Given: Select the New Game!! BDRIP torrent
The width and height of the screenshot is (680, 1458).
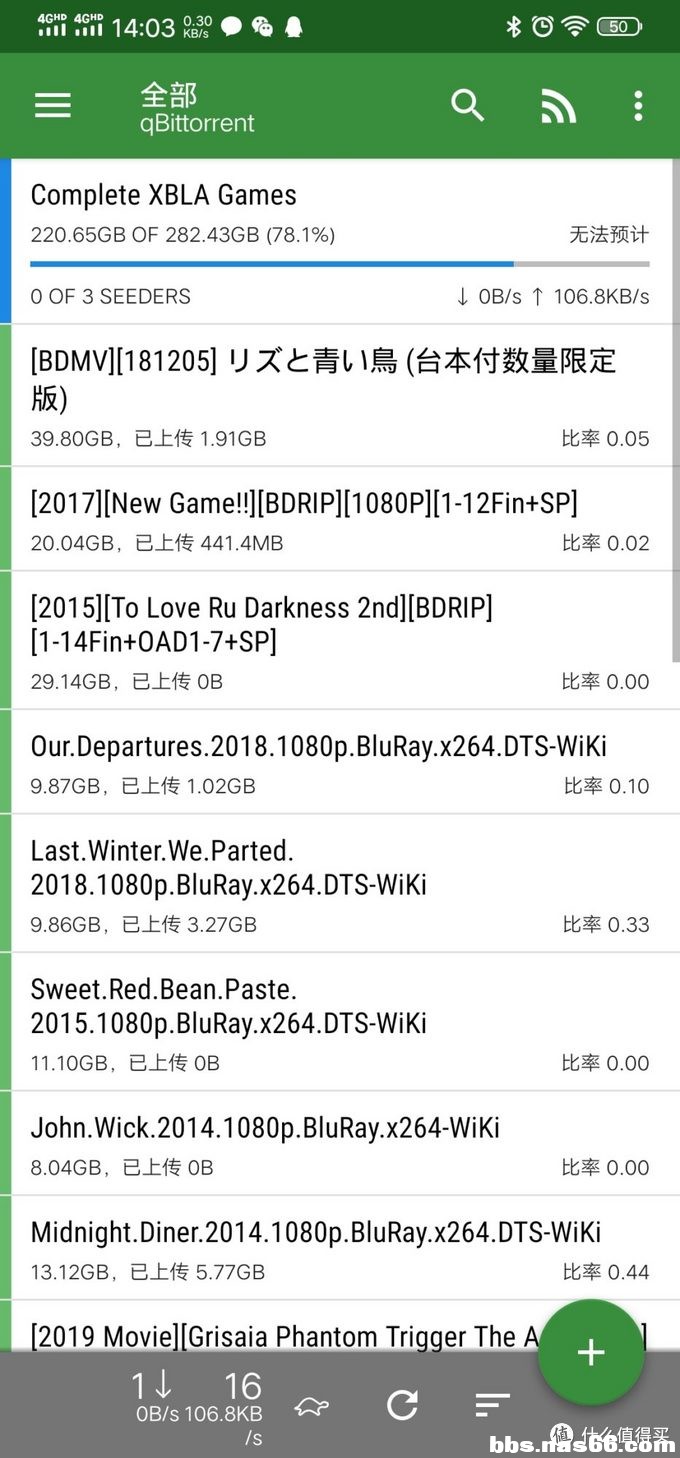Looking at the screenshot, I should click(x=340, y=519).
